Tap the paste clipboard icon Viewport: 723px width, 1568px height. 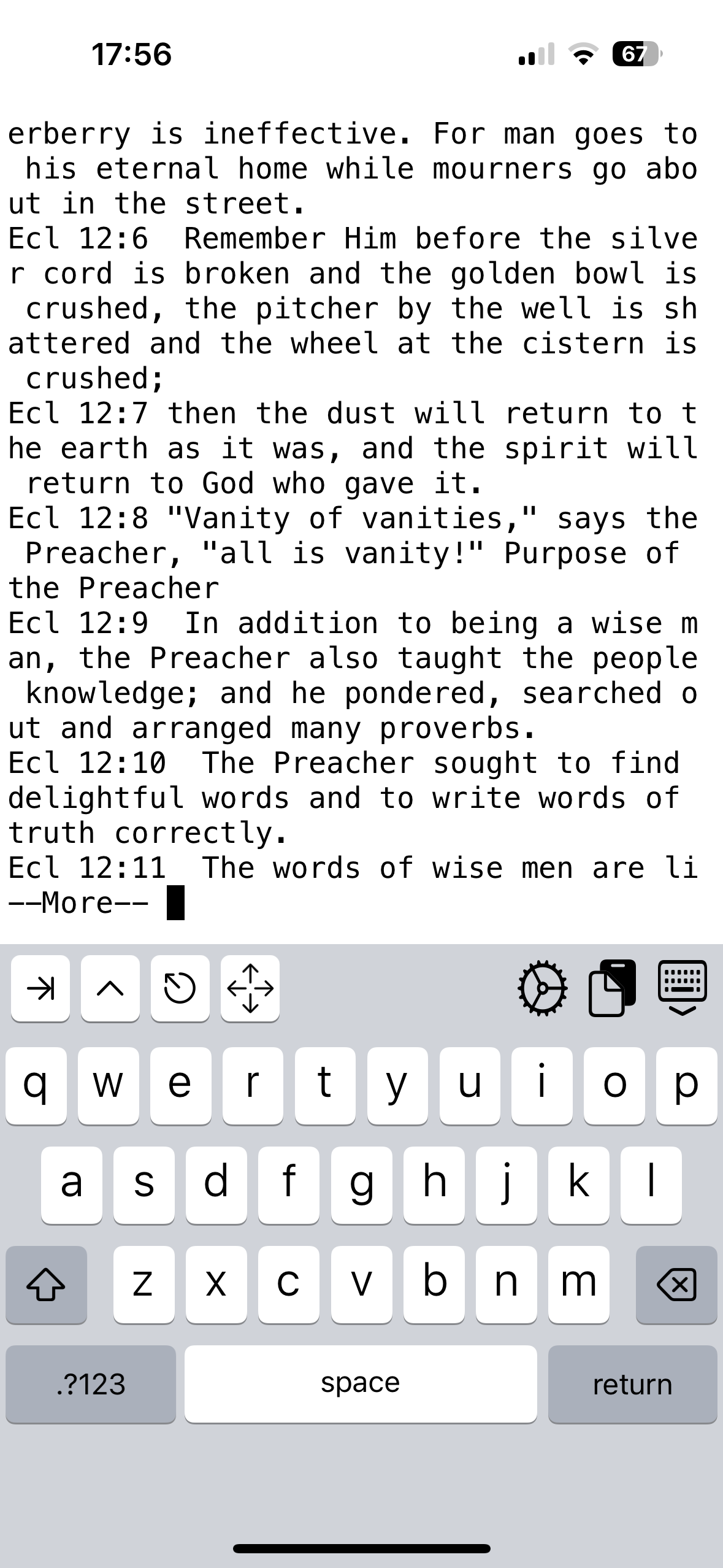click(613, 988)
